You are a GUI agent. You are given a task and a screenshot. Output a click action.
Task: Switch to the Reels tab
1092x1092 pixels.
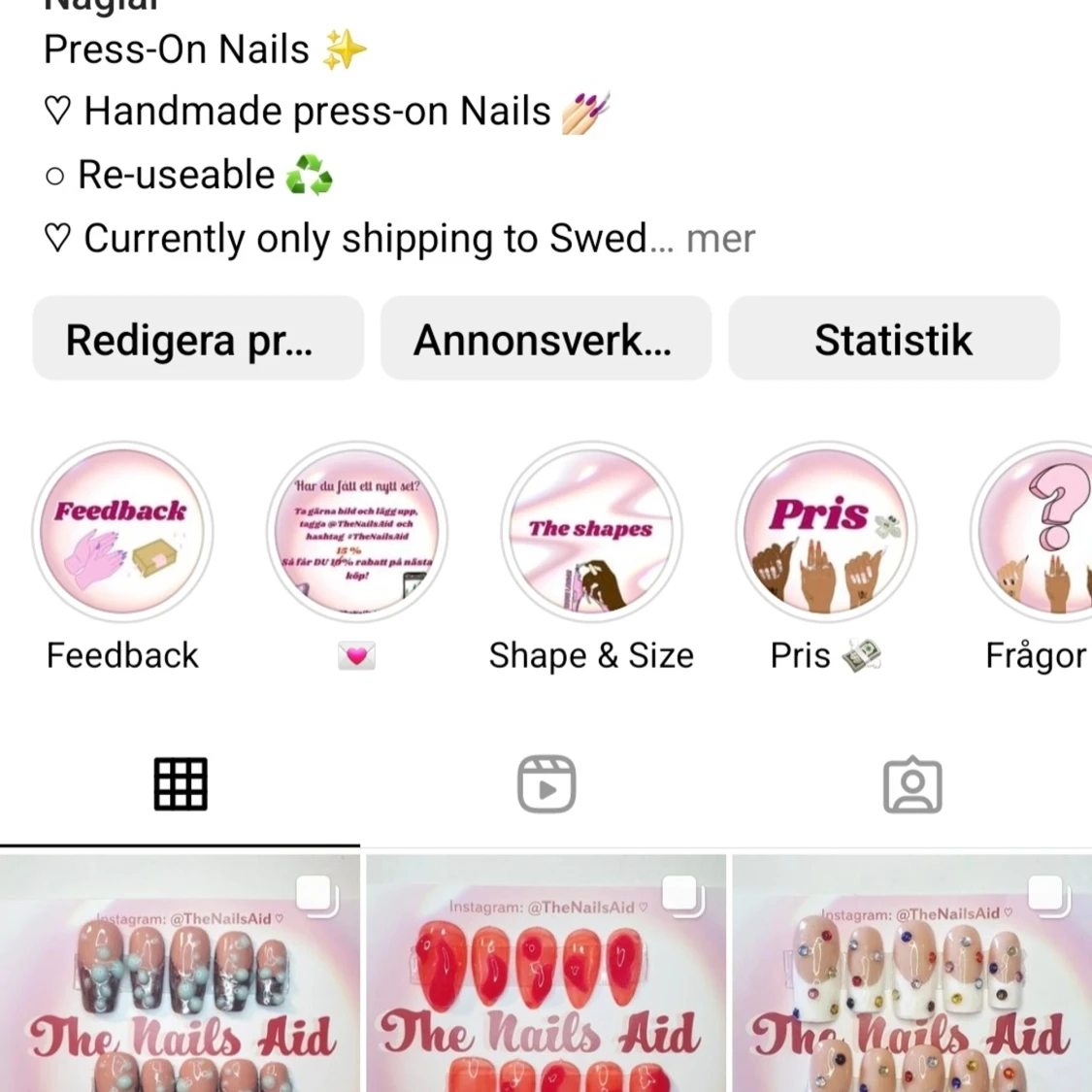pyautogui.click(x=546, y=784)
